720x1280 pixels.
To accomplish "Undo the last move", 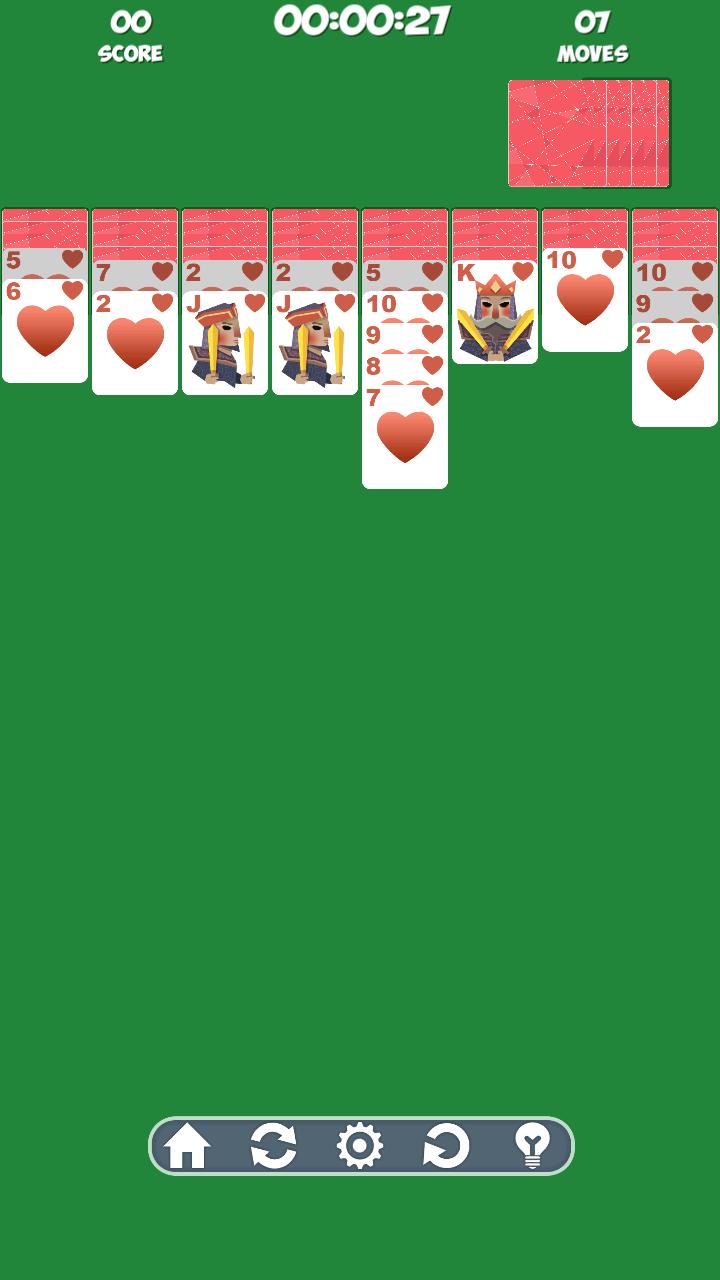I will pos(447,1148).
